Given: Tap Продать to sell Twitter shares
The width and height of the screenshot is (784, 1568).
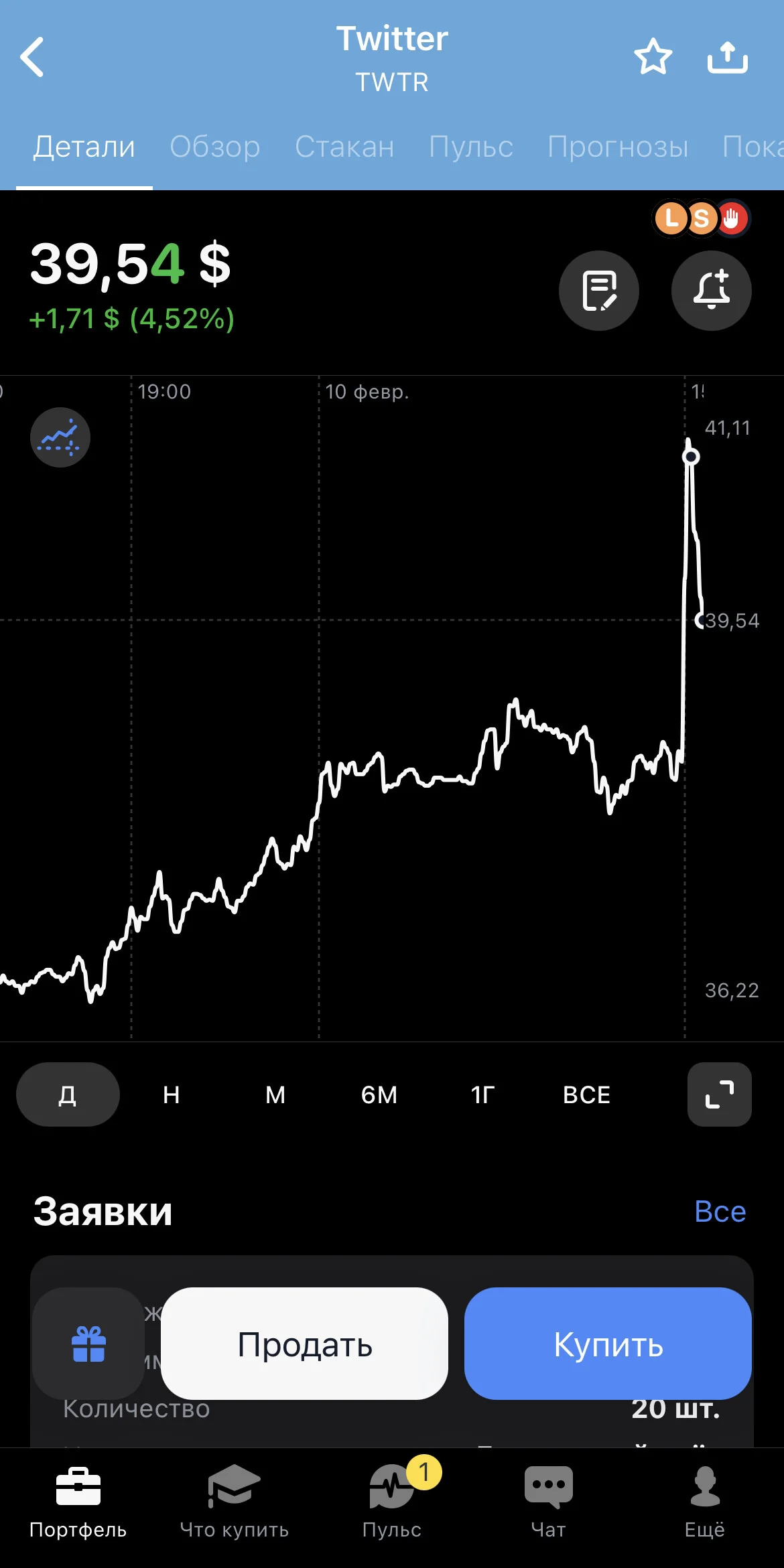Looking at the screenshot, I should pyautogui.click(x=305, y=1344).
